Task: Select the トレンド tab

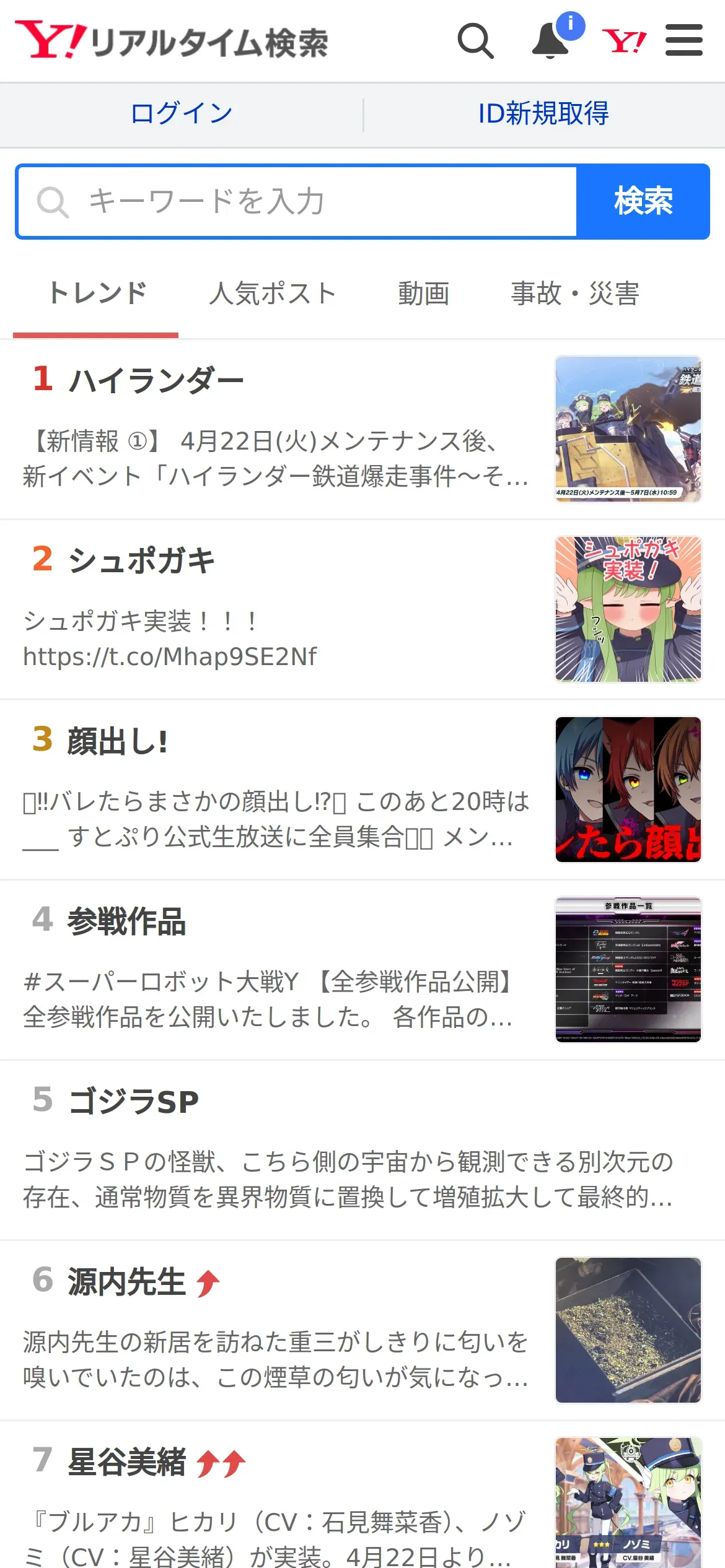Action: (x=97, y=294)
